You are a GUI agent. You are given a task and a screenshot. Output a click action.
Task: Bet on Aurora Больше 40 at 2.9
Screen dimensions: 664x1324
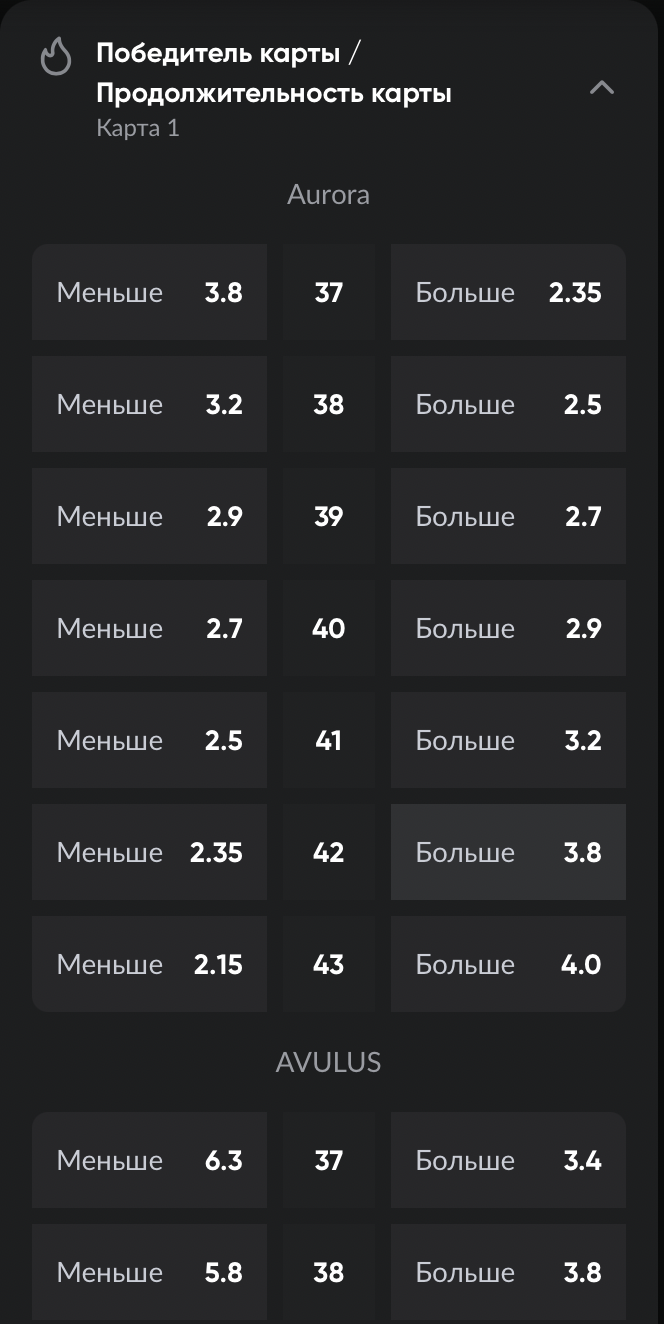tap(508, 628)
